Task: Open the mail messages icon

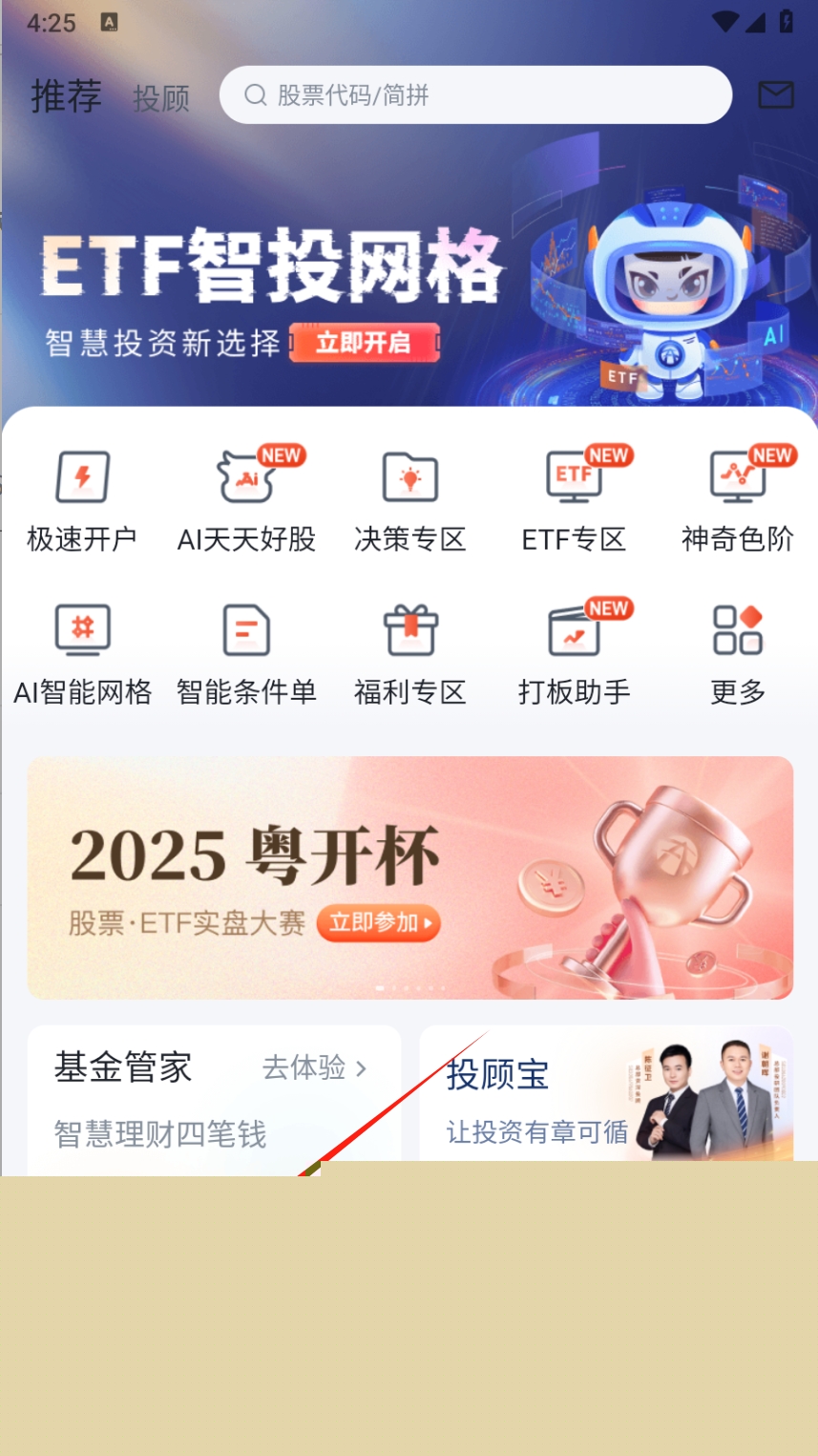Action: (775, 95)
